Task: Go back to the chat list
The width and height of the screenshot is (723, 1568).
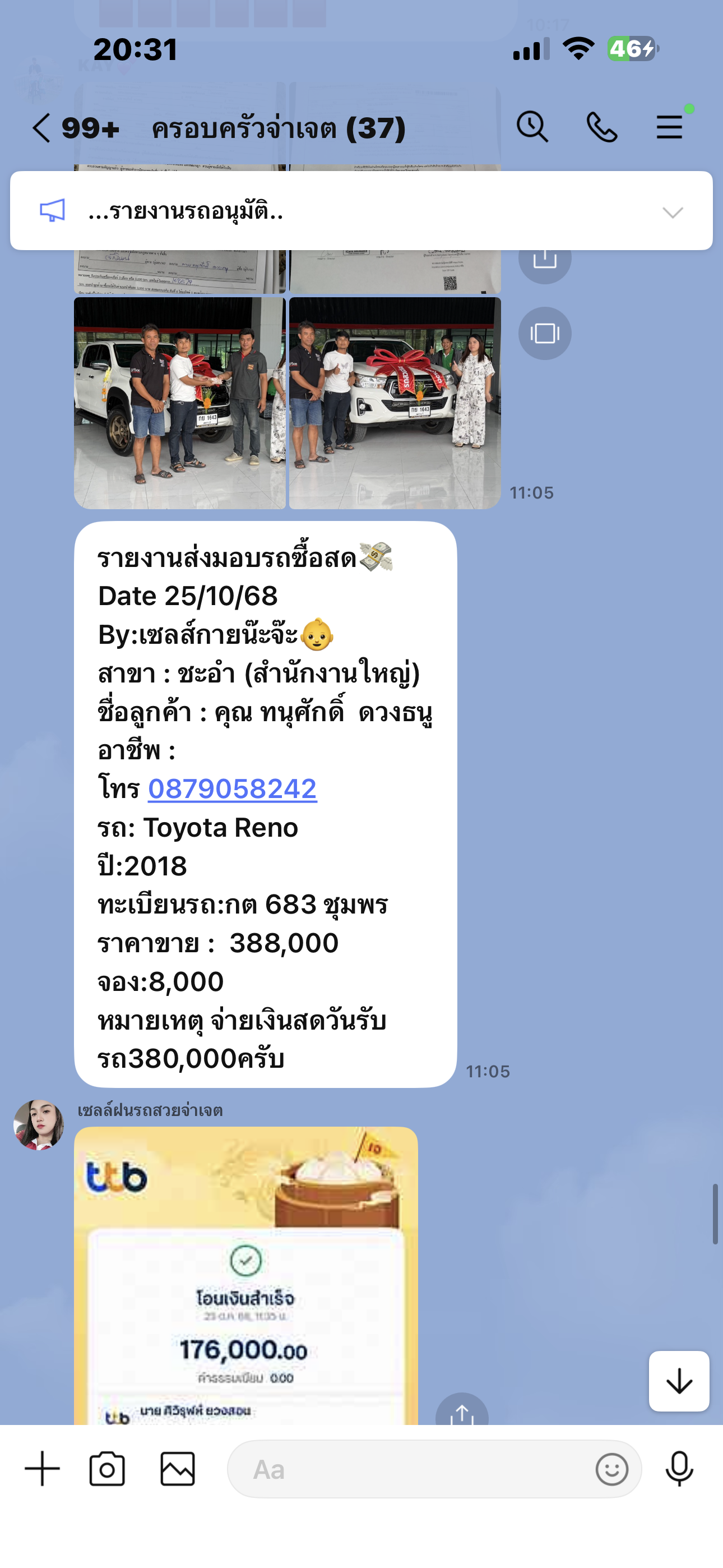Action: (41, 128)
